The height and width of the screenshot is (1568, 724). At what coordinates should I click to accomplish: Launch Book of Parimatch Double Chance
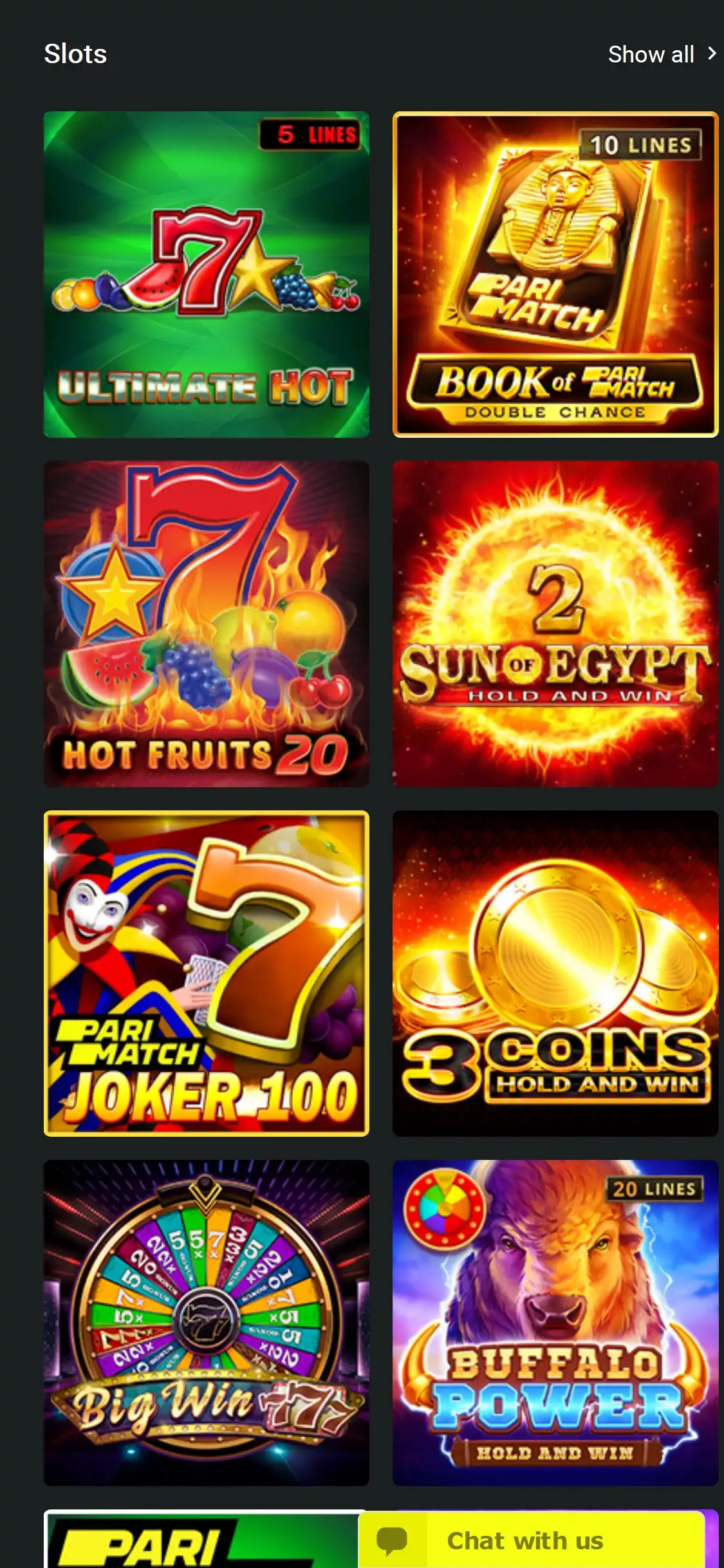click(x=555, y=275)
